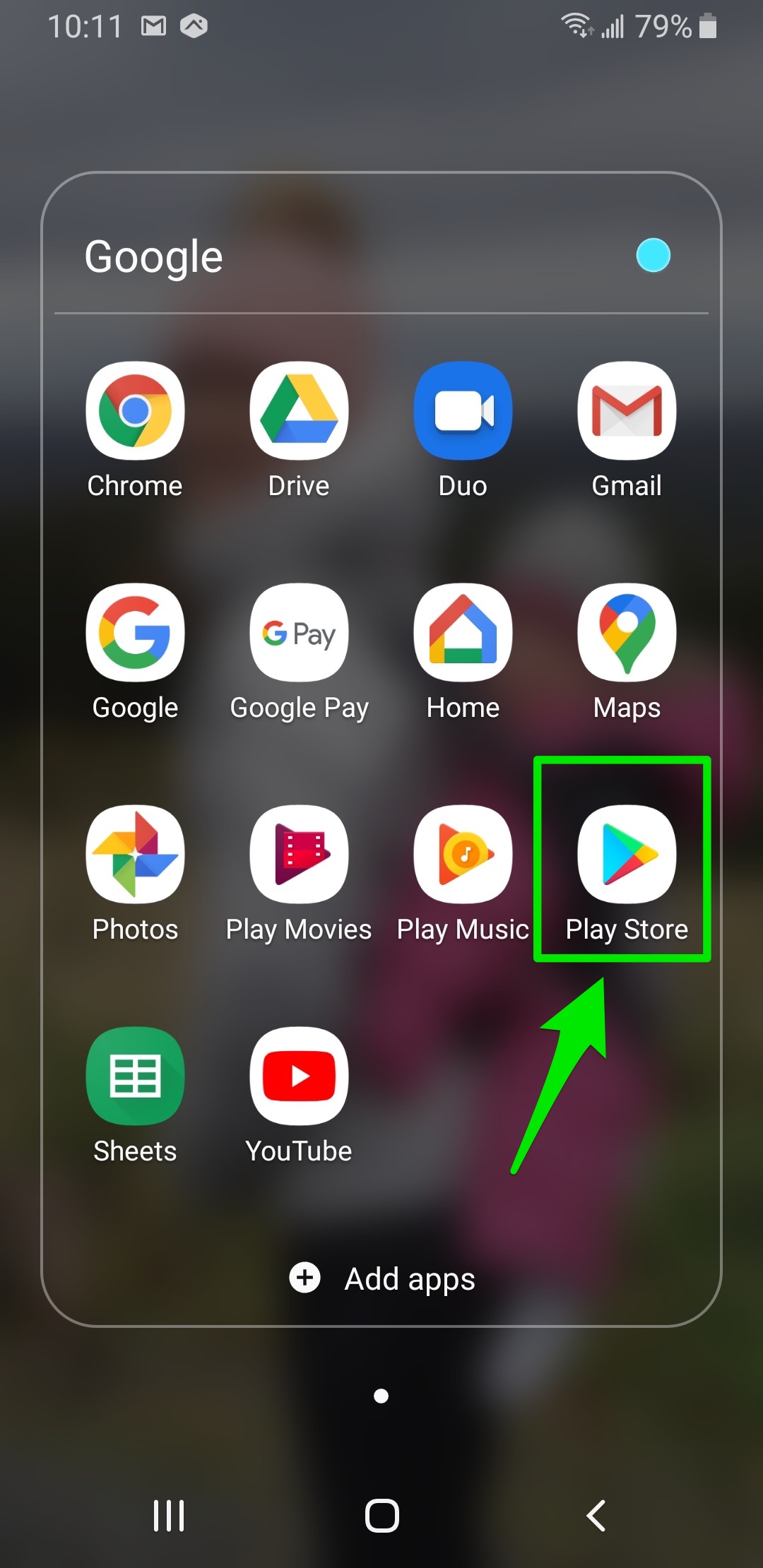This screenshot has width=763, height=1568.
Task: Edit the Google folder name
Action: (154, 256)
